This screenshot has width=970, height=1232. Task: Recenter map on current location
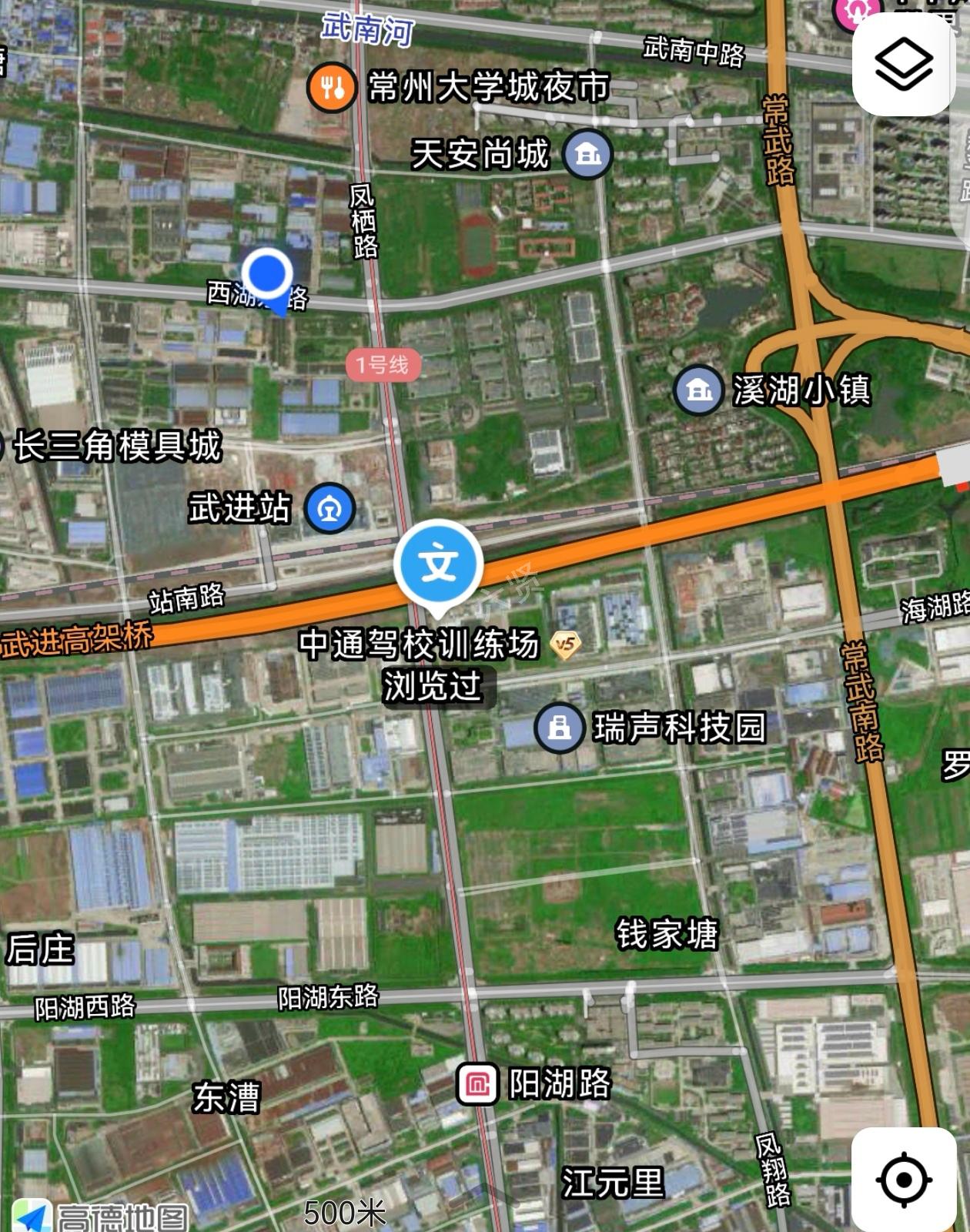(903, 1179)
